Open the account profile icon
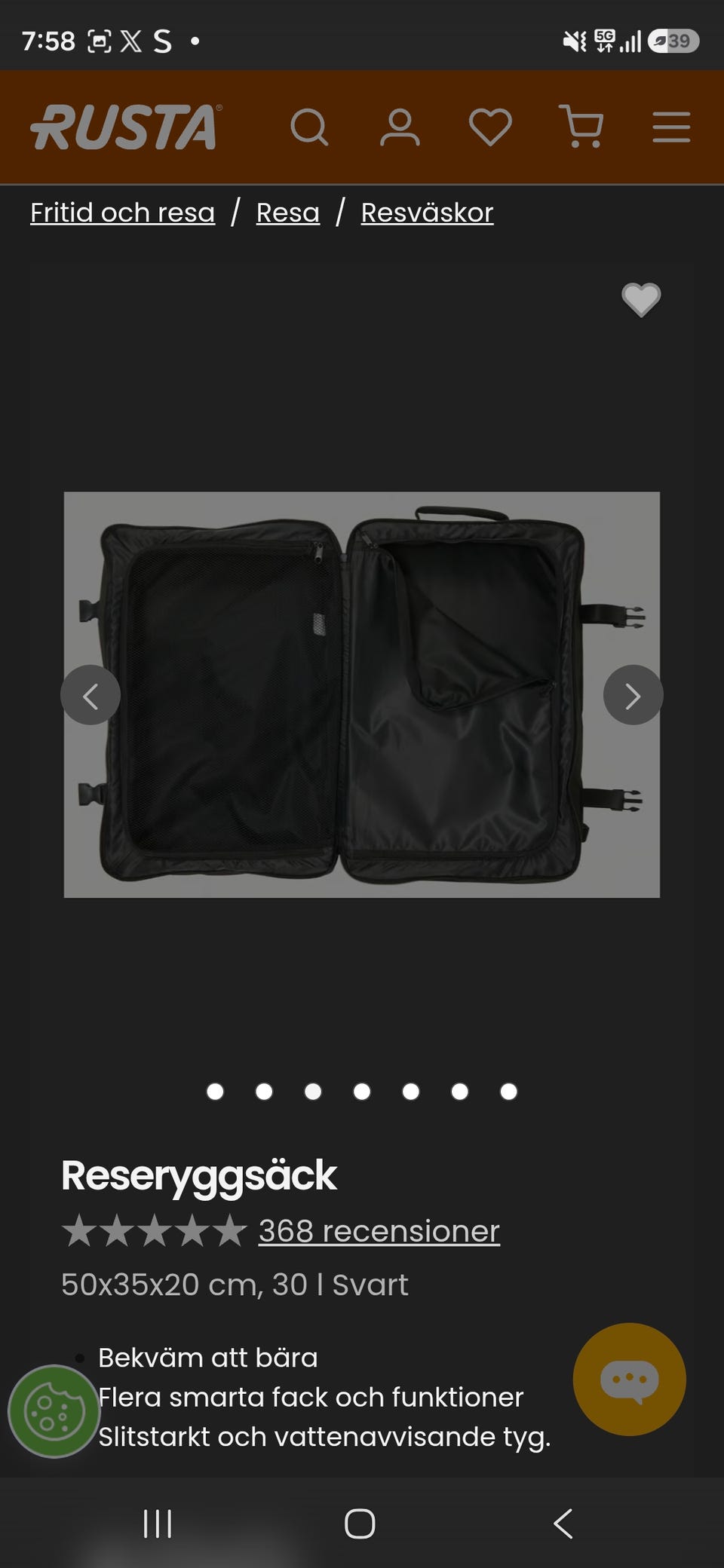This screenshot has height=1568, width=724. (x=400, y=127)
